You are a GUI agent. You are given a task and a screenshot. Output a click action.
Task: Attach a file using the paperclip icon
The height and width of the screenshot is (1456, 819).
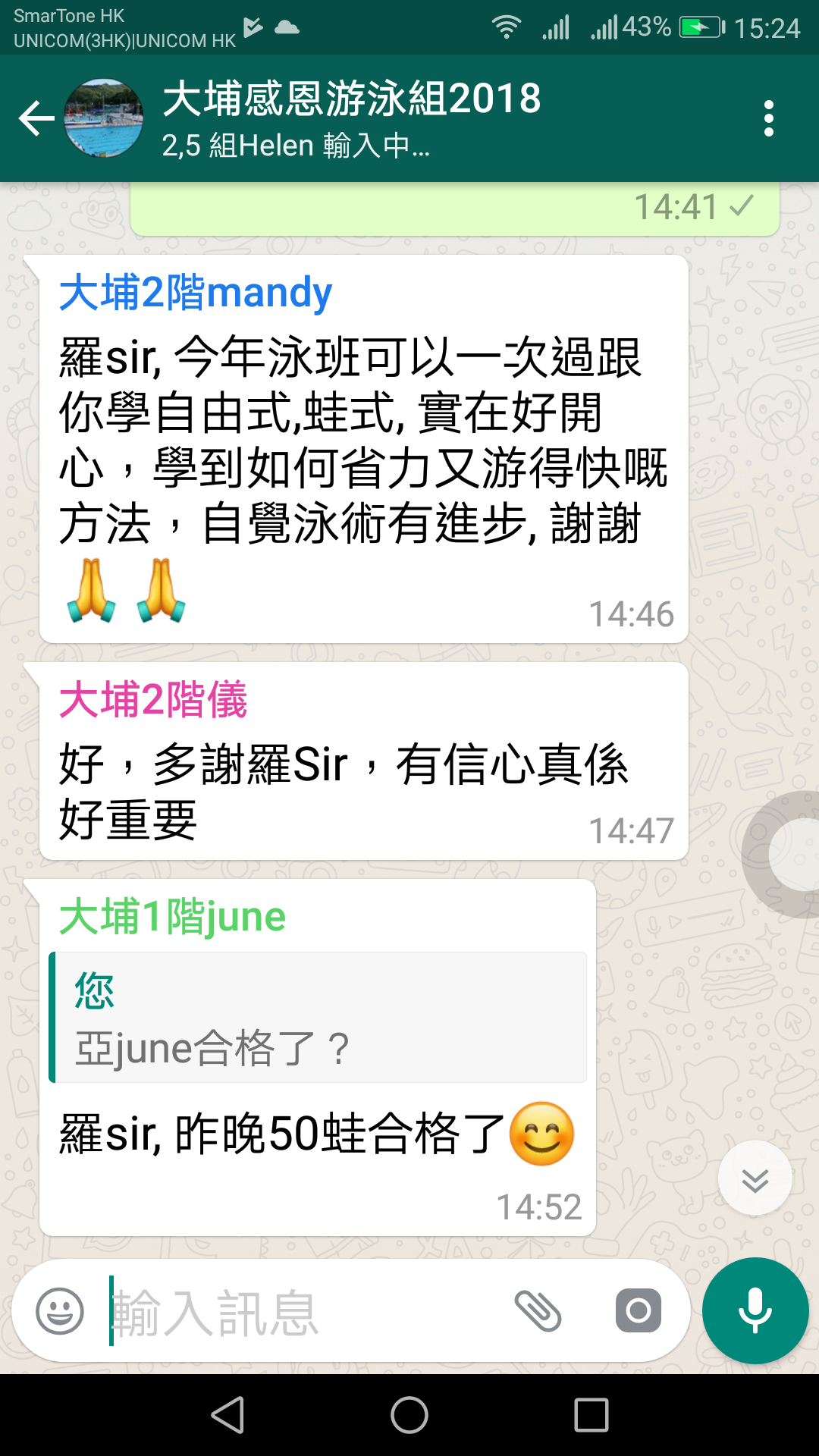pos(538,1310)
